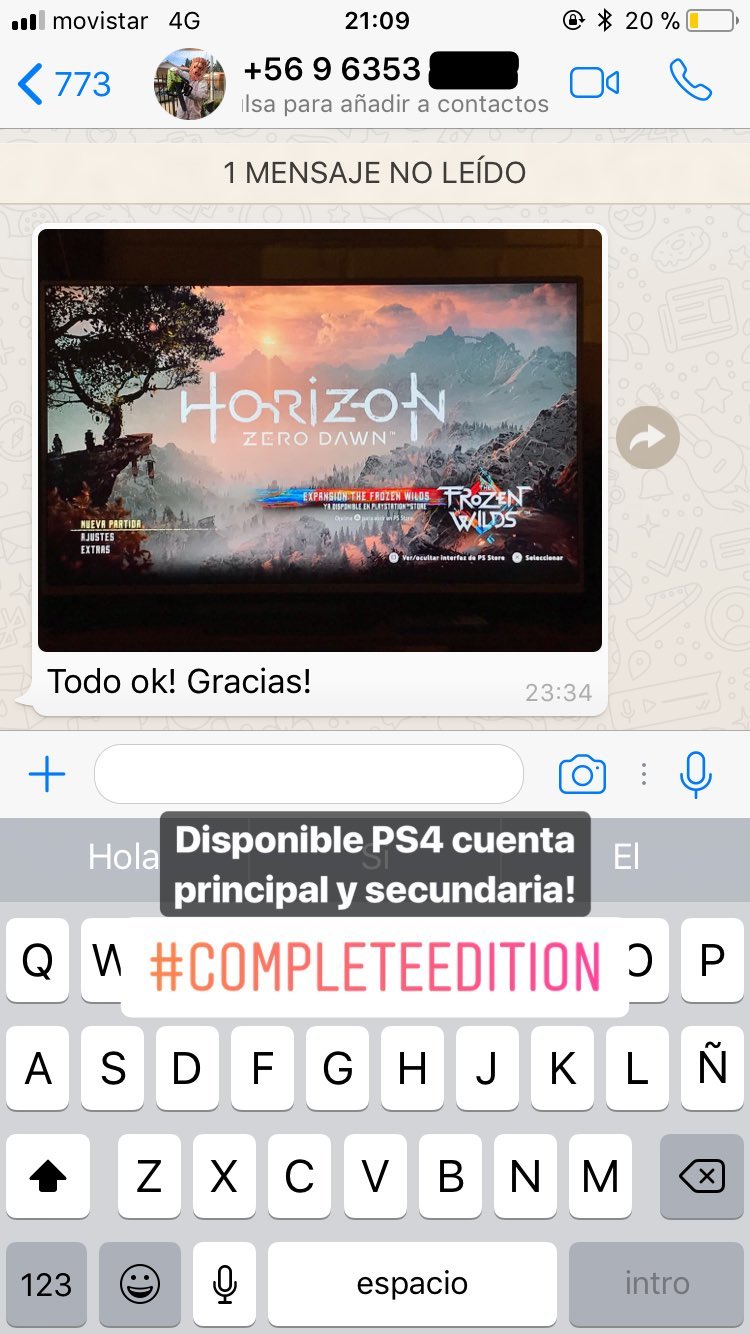Open the Horizon Zero Dawn photo
750x1334 pixels.
[320, 440]
